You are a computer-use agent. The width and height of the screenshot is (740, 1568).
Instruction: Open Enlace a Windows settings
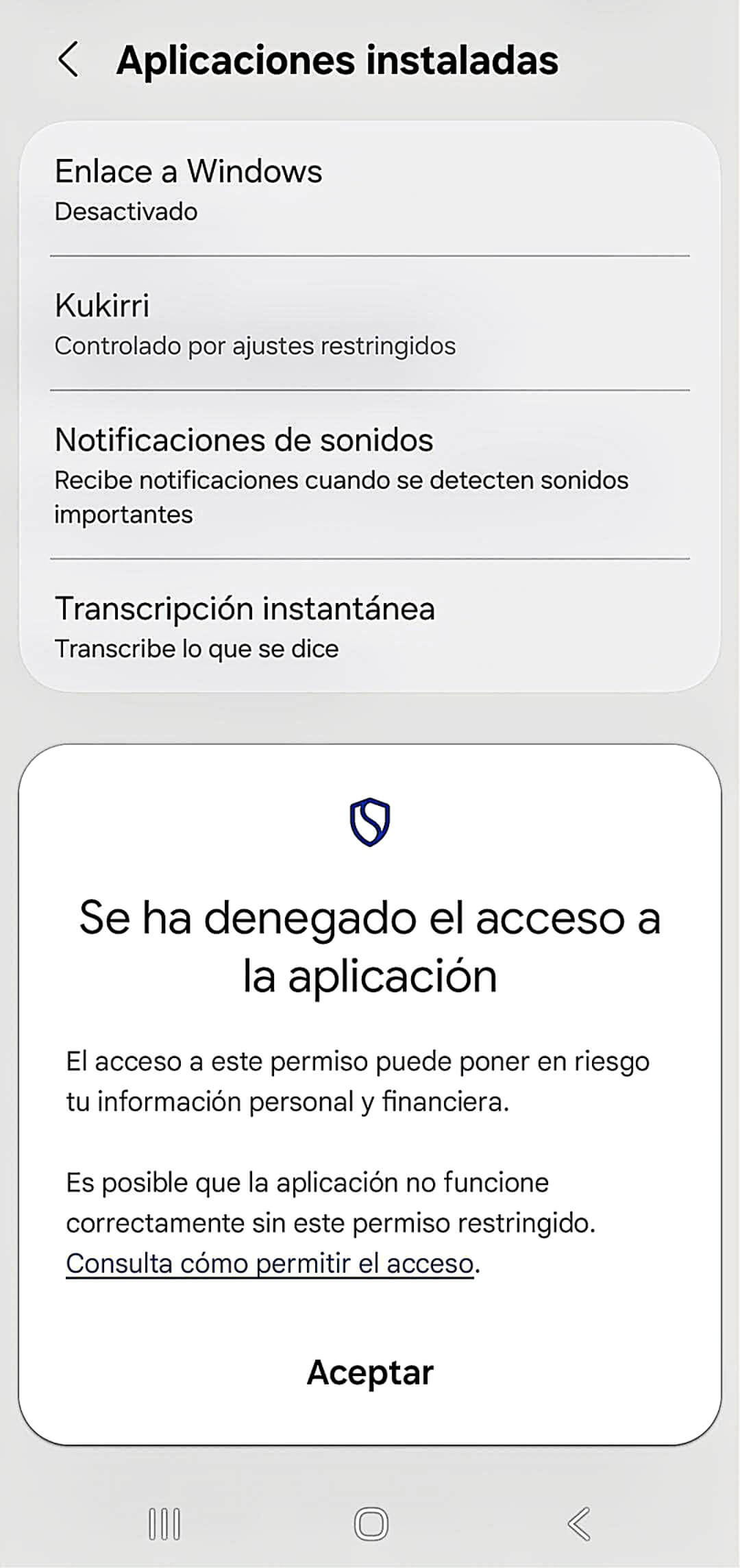[370, 189]
